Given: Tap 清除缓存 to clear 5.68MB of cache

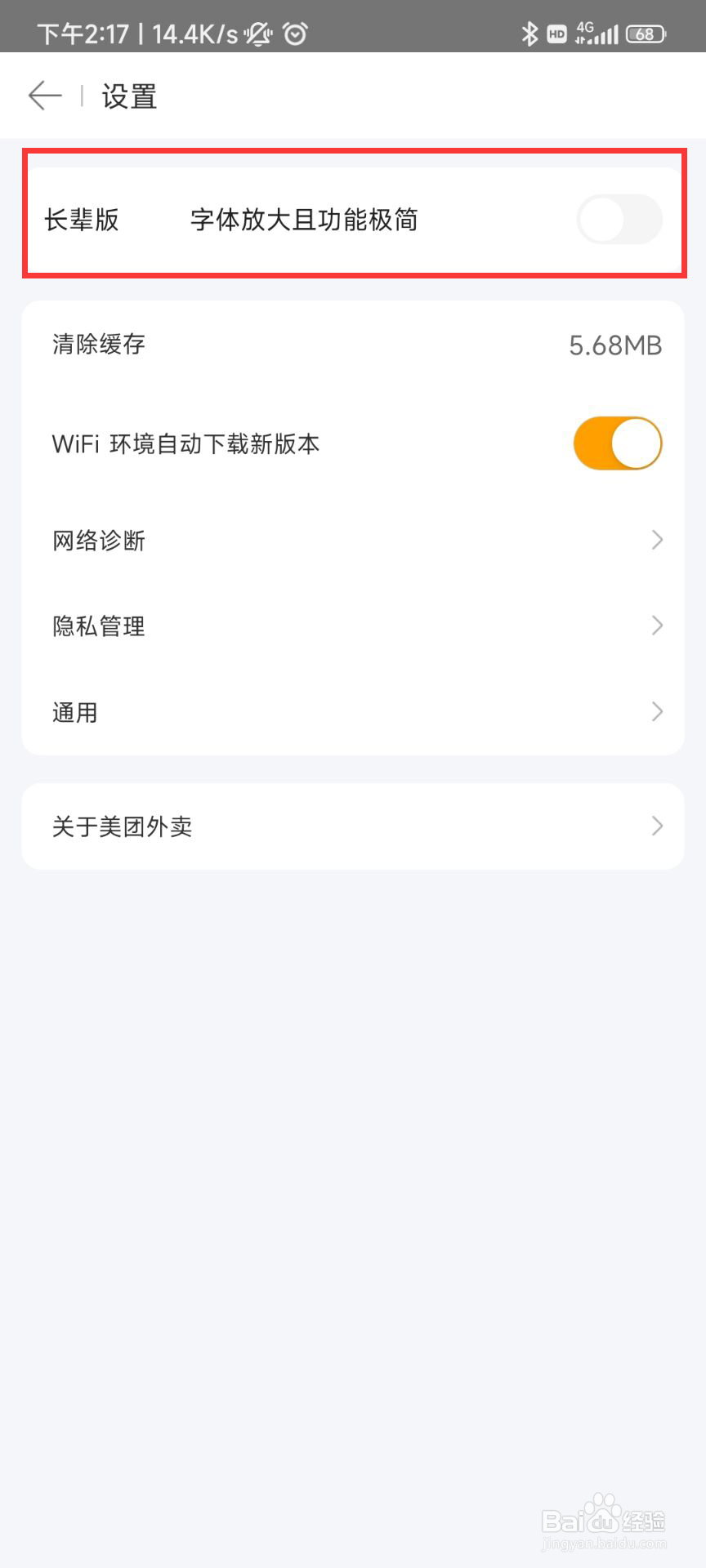Looking at the screenshot, I should click(x=353, y=345).
